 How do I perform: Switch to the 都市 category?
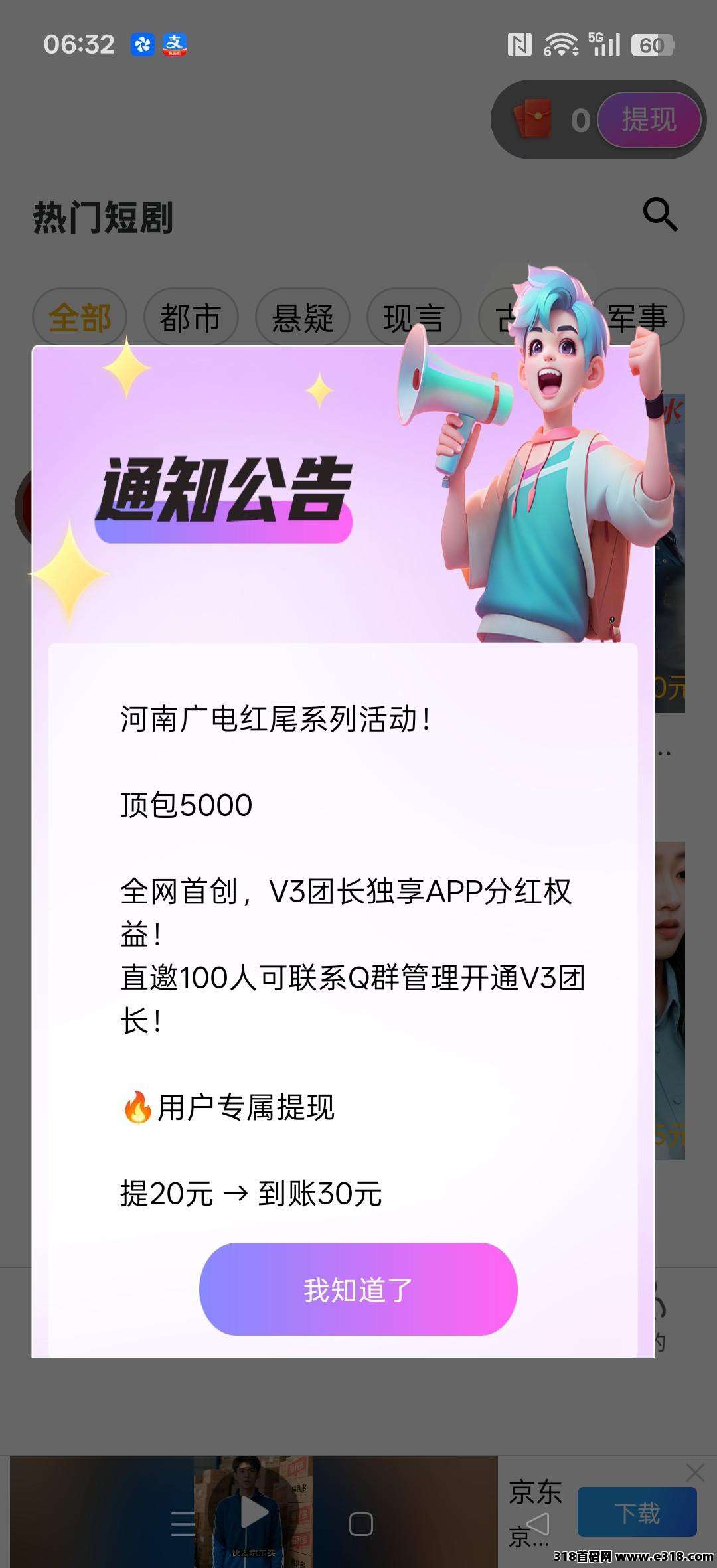point(191,318)
